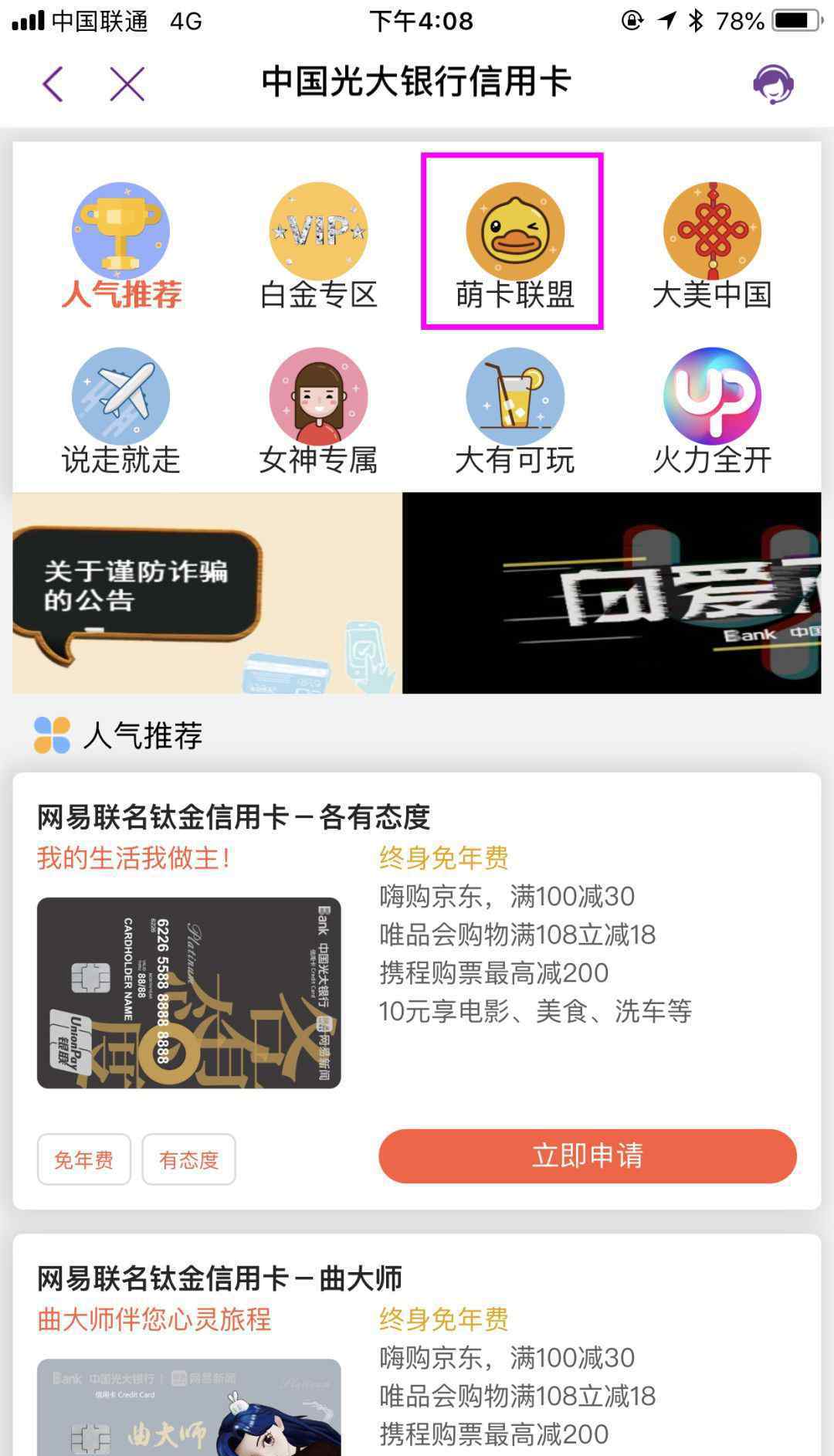Close the page with the X icon
Image resolution: width=834 pixels, height=1456 pixels.
(127, 83)
